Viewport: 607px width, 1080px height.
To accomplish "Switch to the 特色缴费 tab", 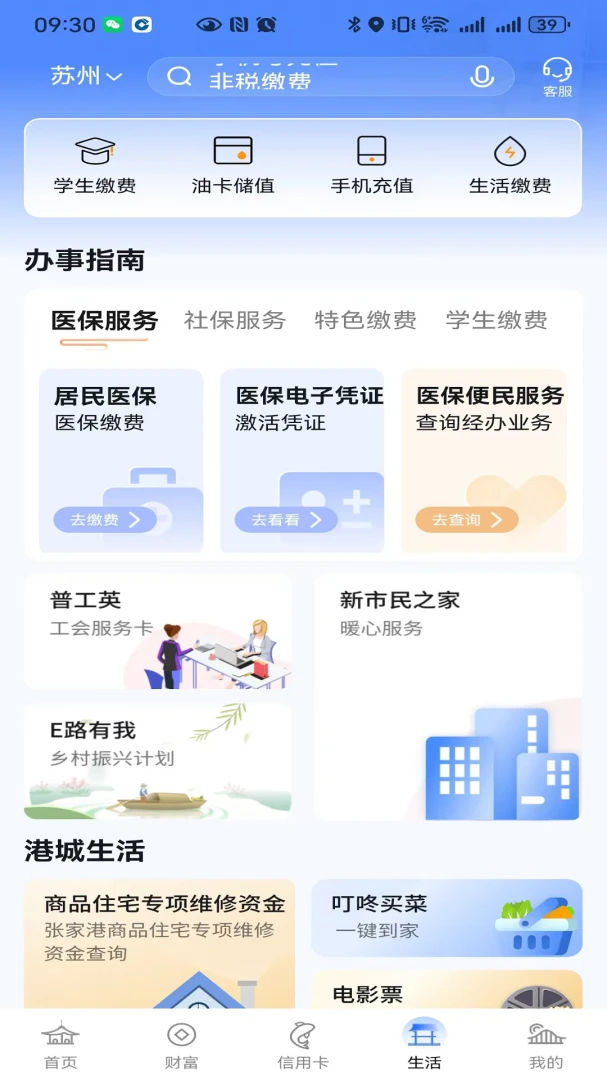I will tap(365, 320).
